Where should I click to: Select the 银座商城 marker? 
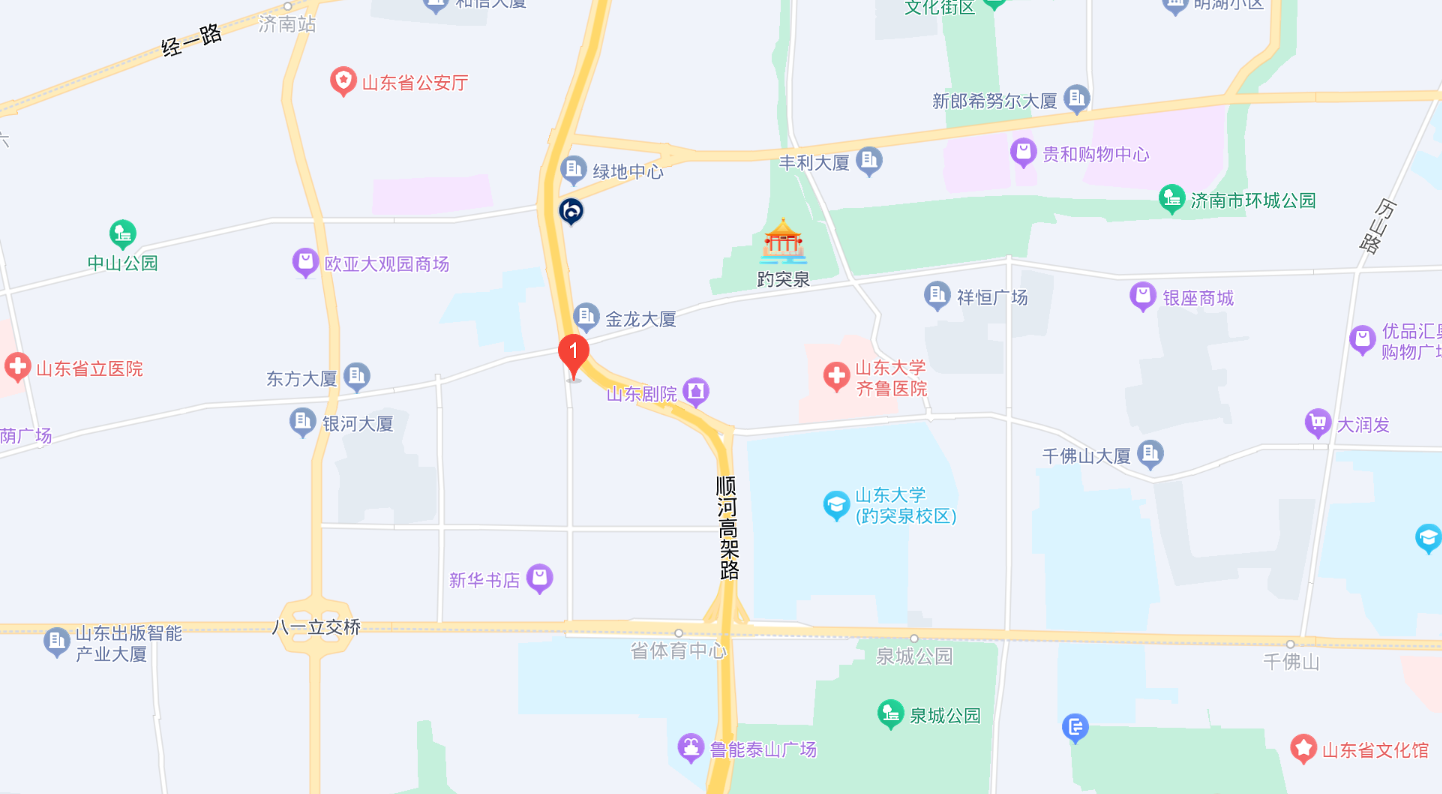coord(1143,297)
